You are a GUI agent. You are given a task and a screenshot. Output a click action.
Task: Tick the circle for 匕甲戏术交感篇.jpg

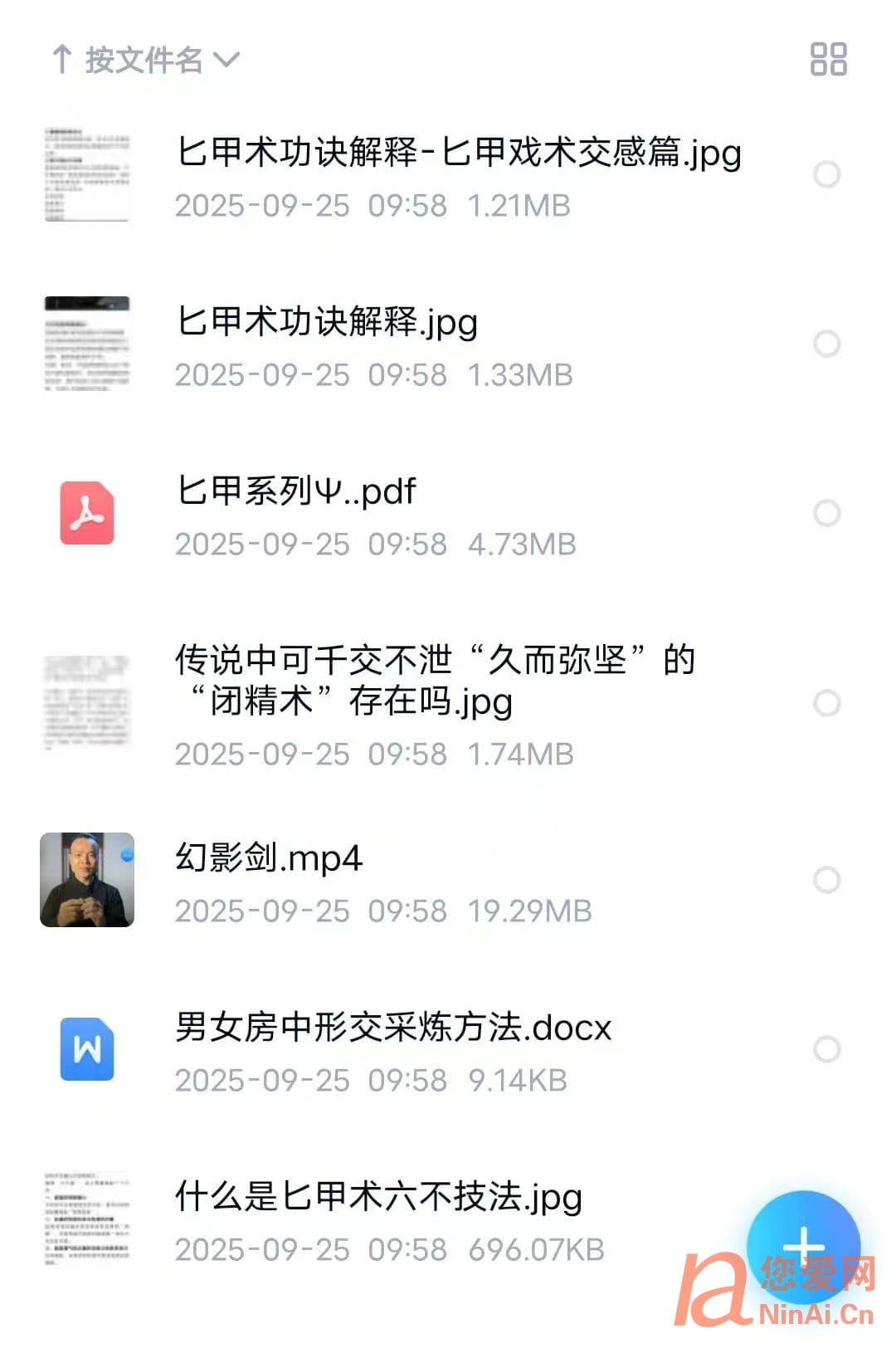[x=826, y=174]
